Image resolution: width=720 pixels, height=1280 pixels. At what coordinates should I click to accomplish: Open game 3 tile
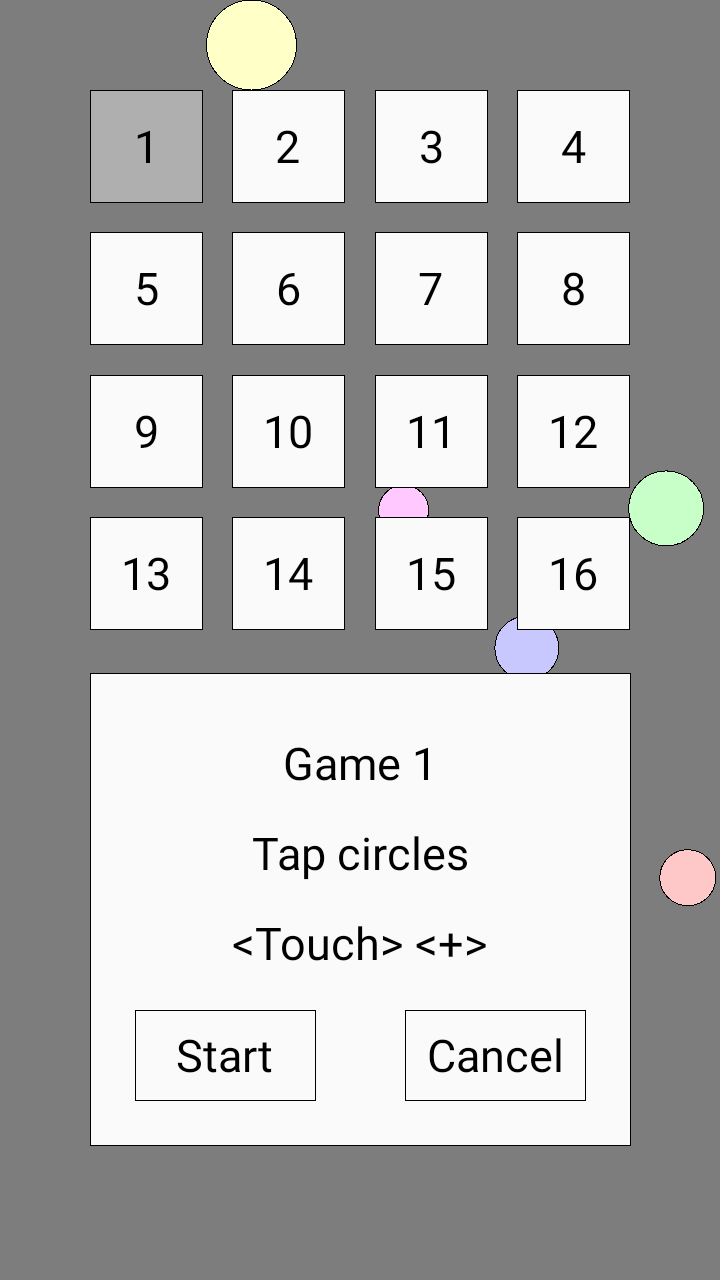pyautogui.click(x=431, y=146)
